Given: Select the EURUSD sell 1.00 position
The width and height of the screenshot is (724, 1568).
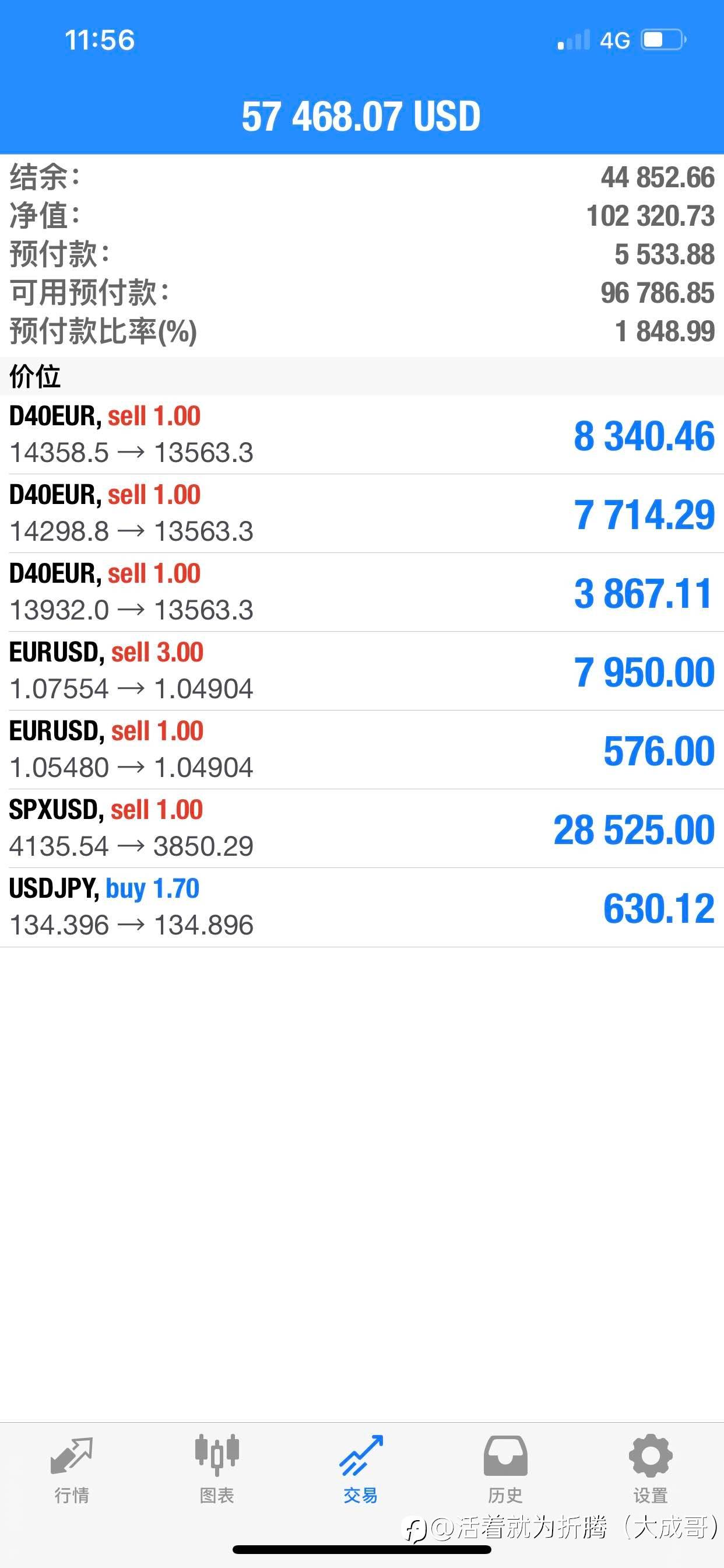Looking at the screenshot, I should [x=362, y=750].
